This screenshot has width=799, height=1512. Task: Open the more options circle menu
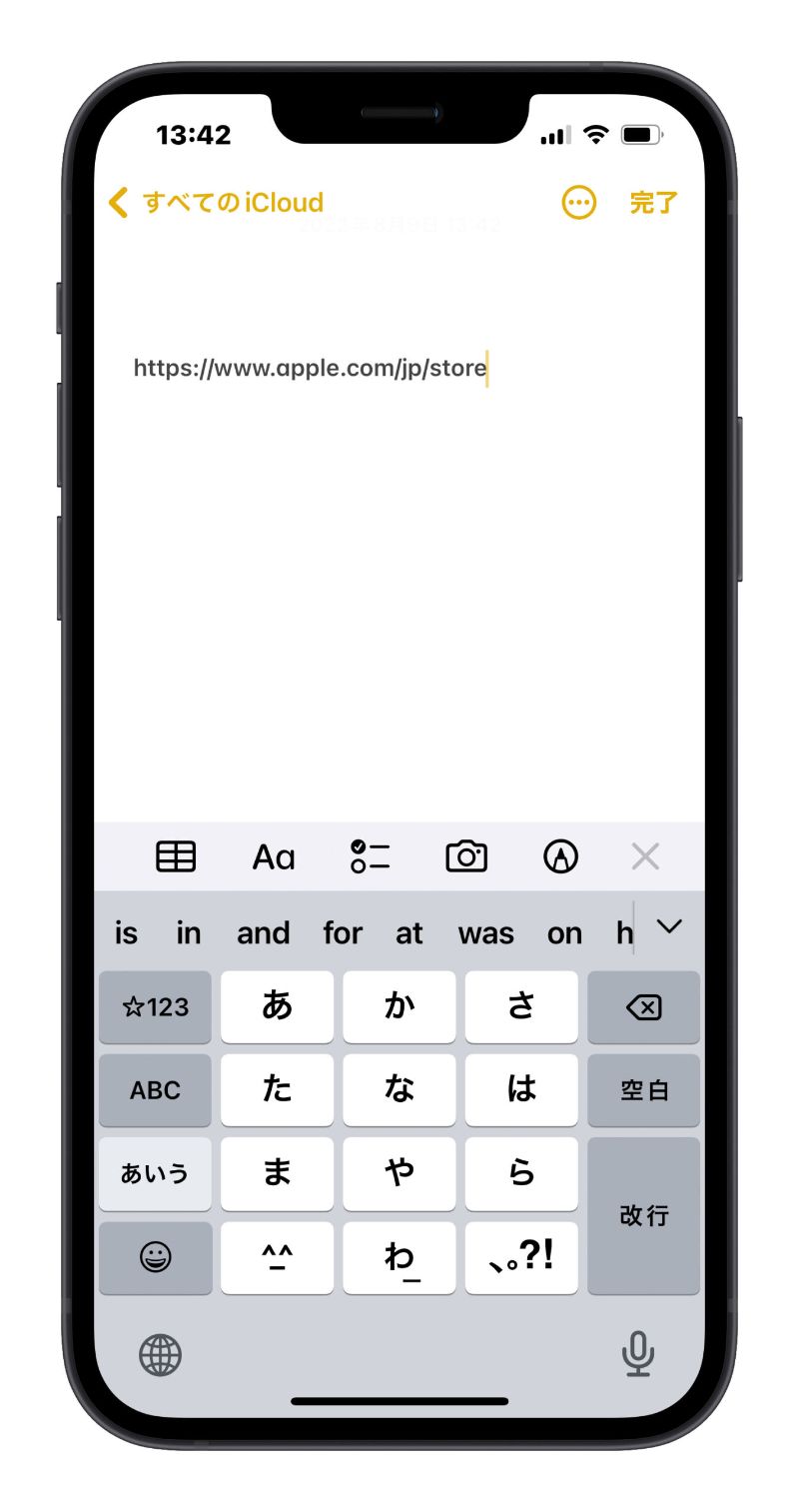click(x=579, y=203)
